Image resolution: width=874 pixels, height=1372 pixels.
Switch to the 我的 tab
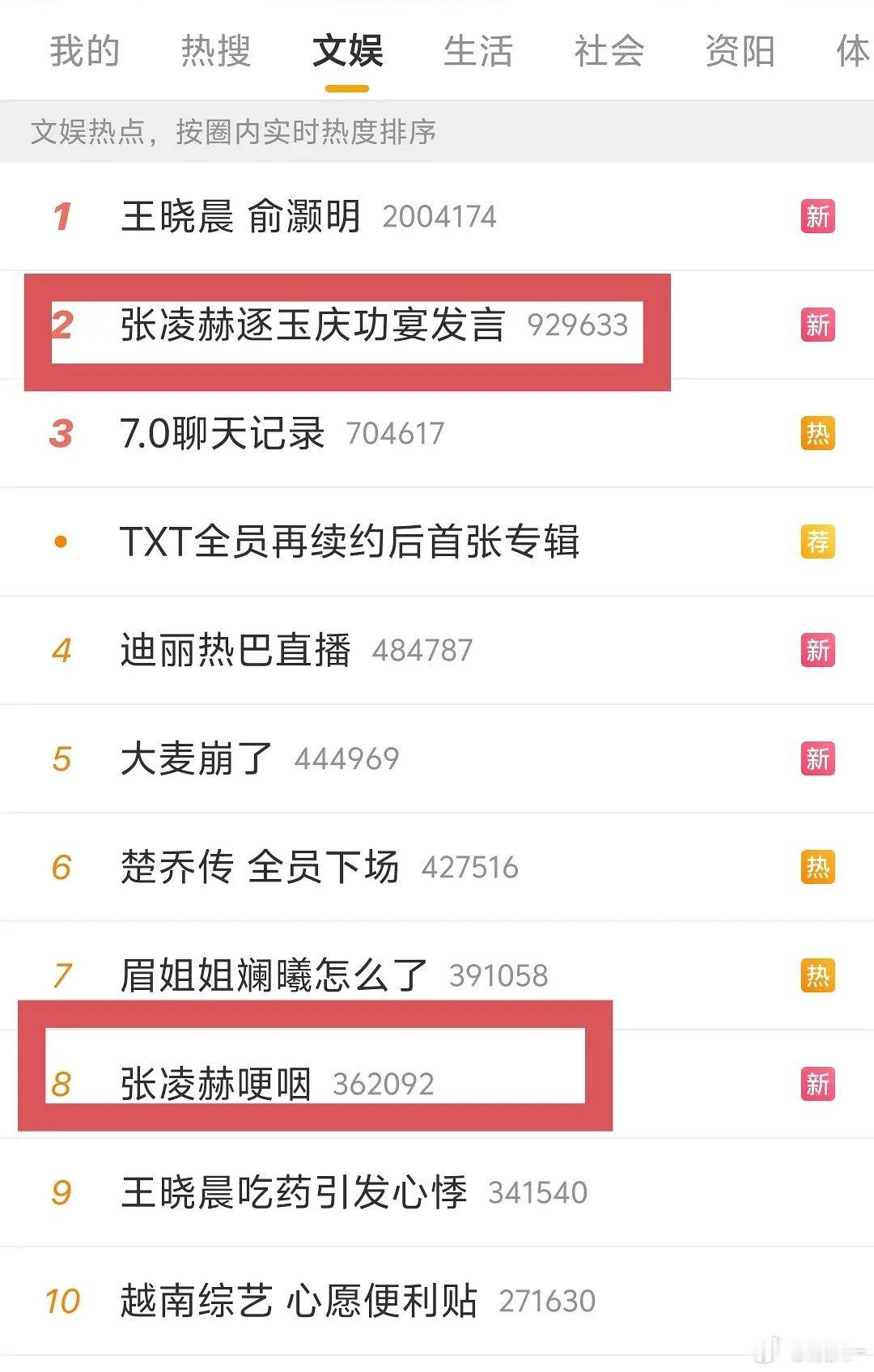[85, 51]
